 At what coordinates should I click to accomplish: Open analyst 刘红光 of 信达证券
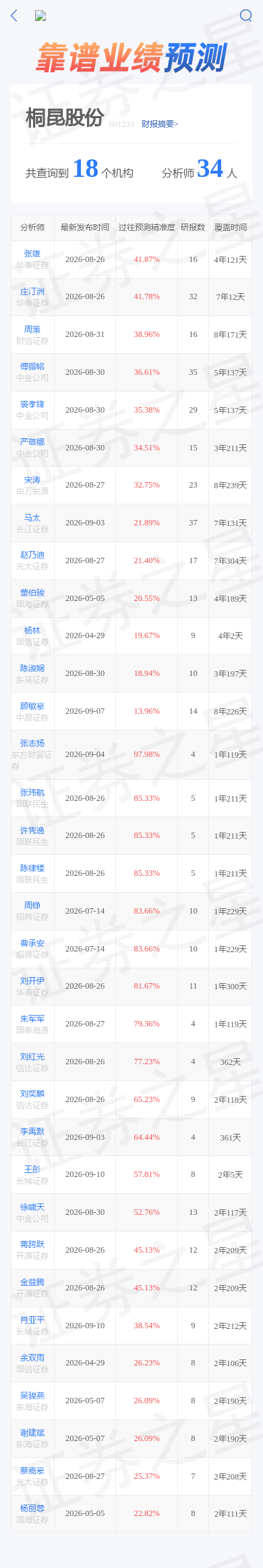pos(32,1057)
